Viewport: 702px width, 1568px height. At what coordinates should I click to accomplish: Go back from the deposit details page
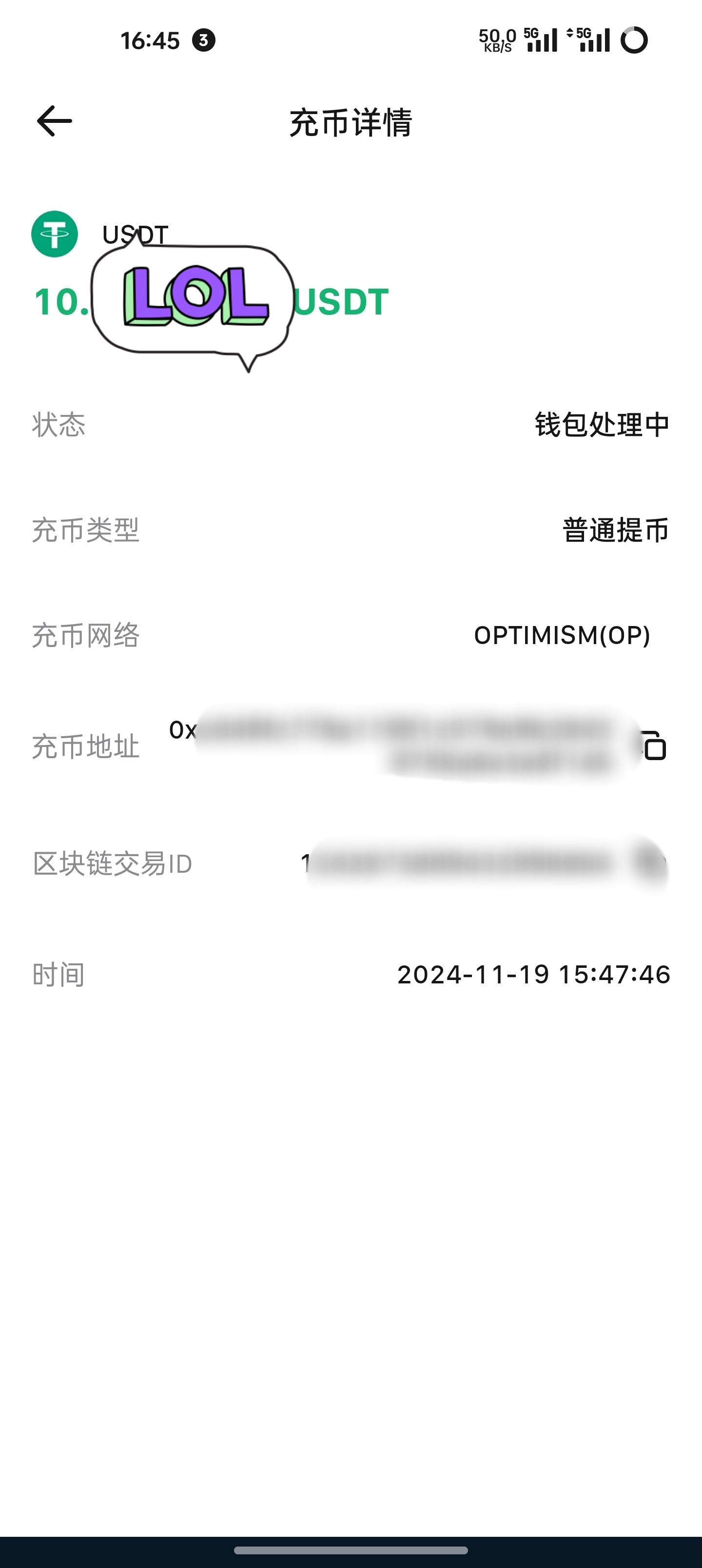(x=55, y=121)
